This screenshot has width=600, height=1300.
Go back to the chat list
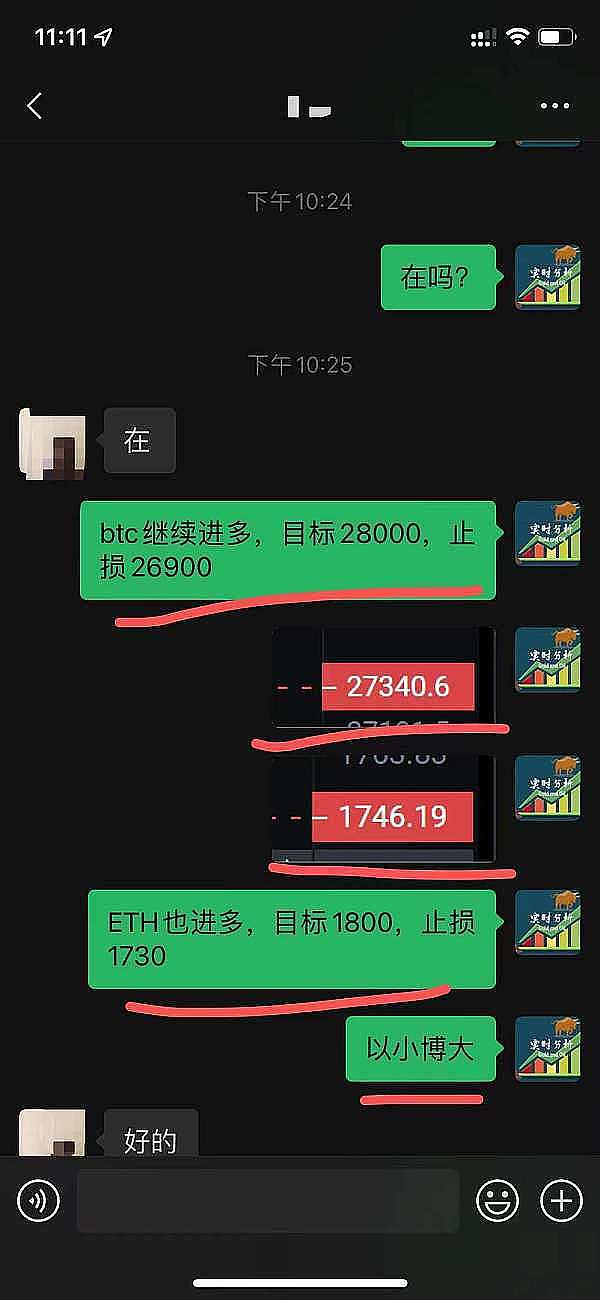tap(35, 106)
